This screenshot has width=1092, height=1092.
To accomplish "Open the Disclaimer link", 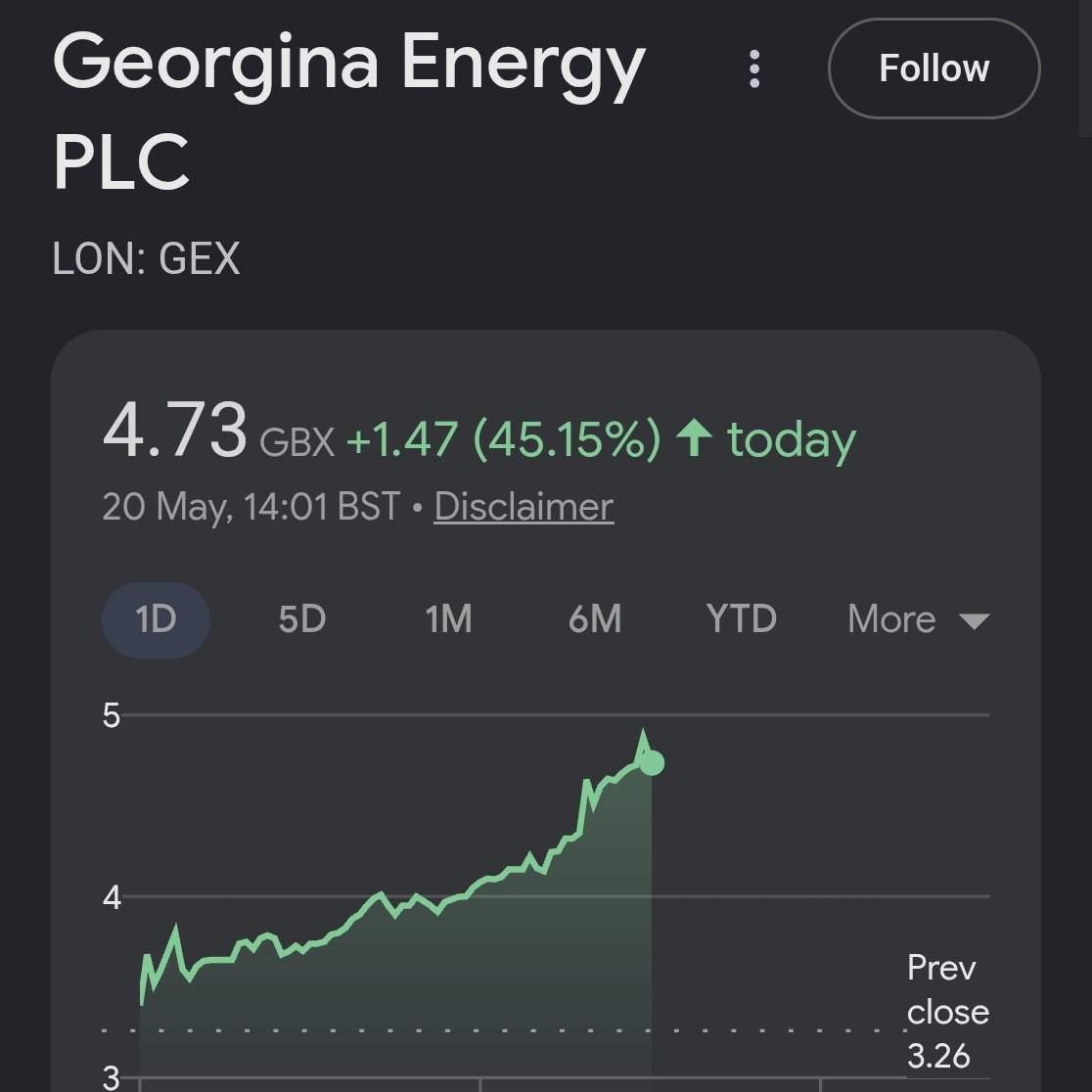I will coord(523,506).
